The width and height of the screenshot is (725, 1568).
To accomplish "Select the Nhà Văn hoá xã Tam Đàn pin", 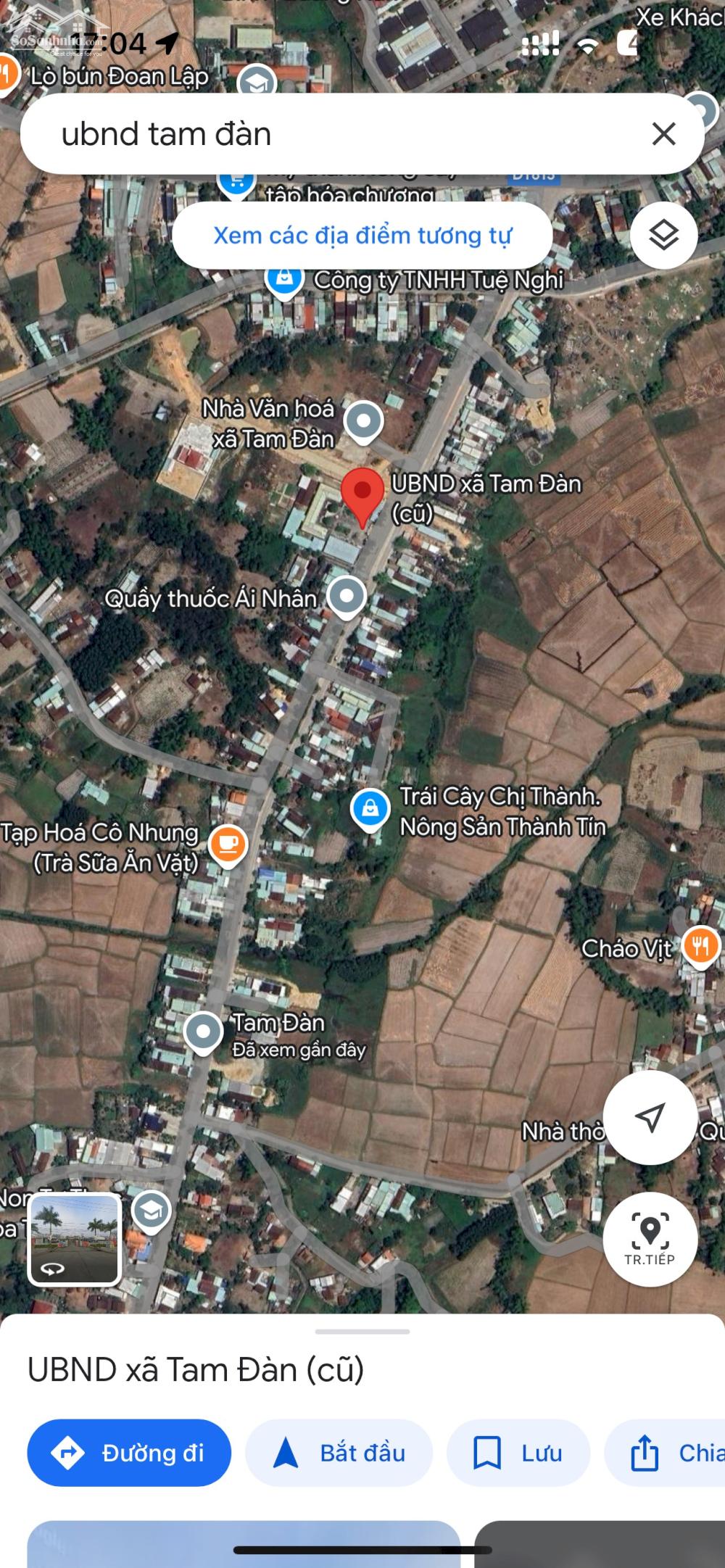I will click(x=363, y=422).
